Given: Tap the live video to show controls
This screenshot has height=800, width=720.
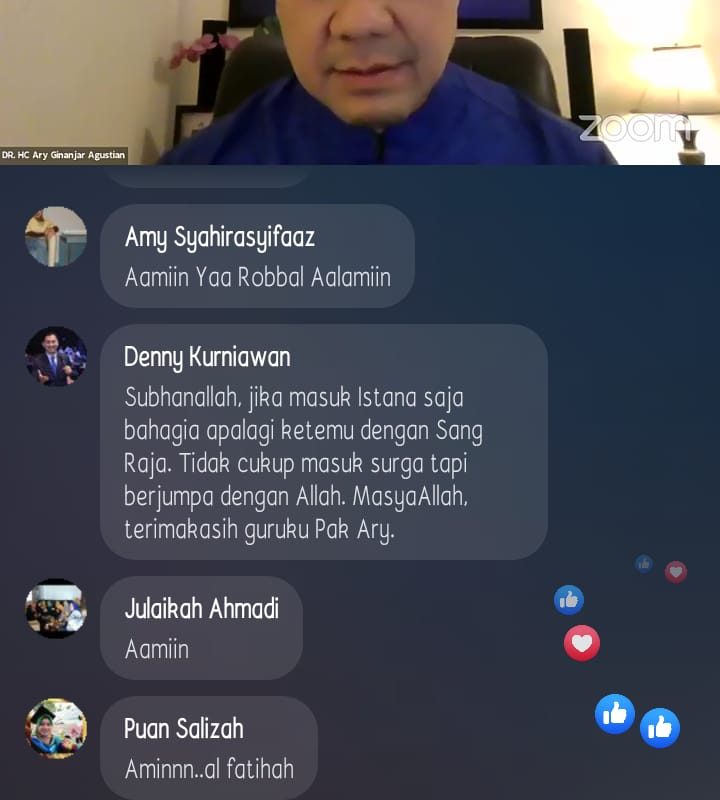Looking at the screenshot, I should pyautogui.click(x=360, y=80).
